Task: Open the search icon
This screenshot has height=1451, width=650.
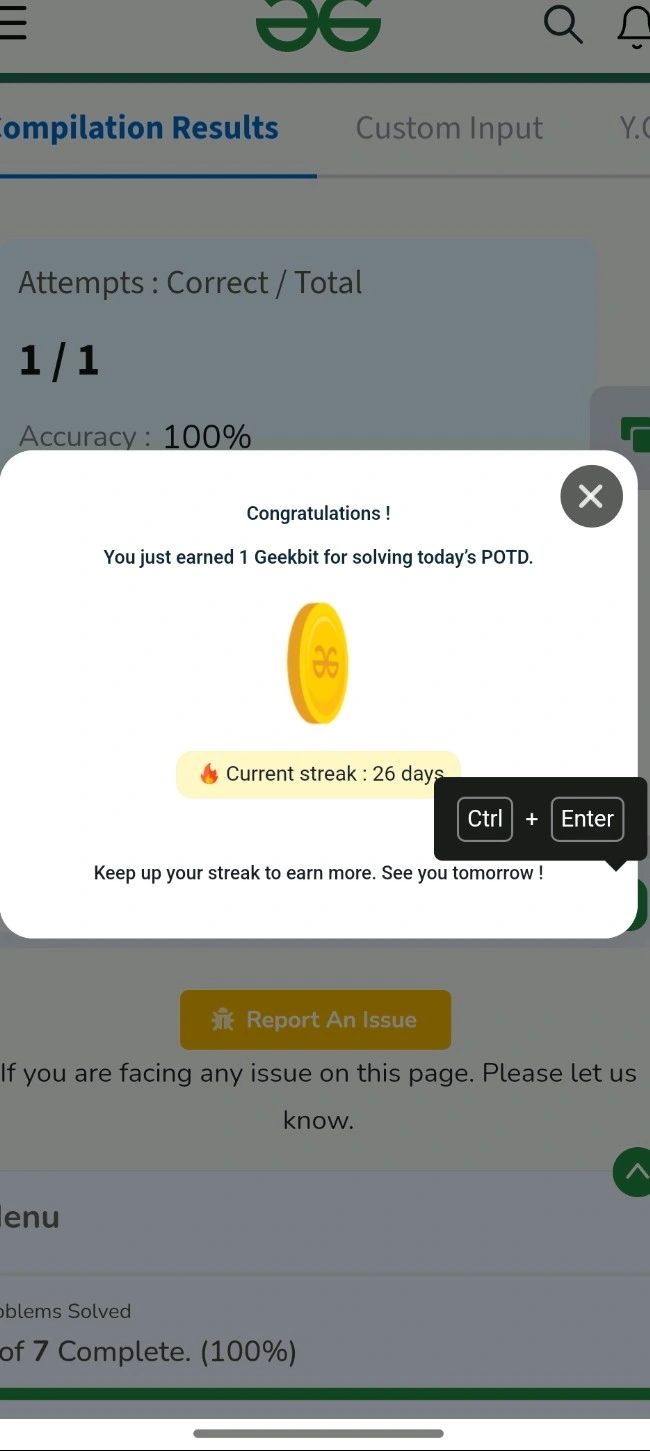Action: click(563, 24)
